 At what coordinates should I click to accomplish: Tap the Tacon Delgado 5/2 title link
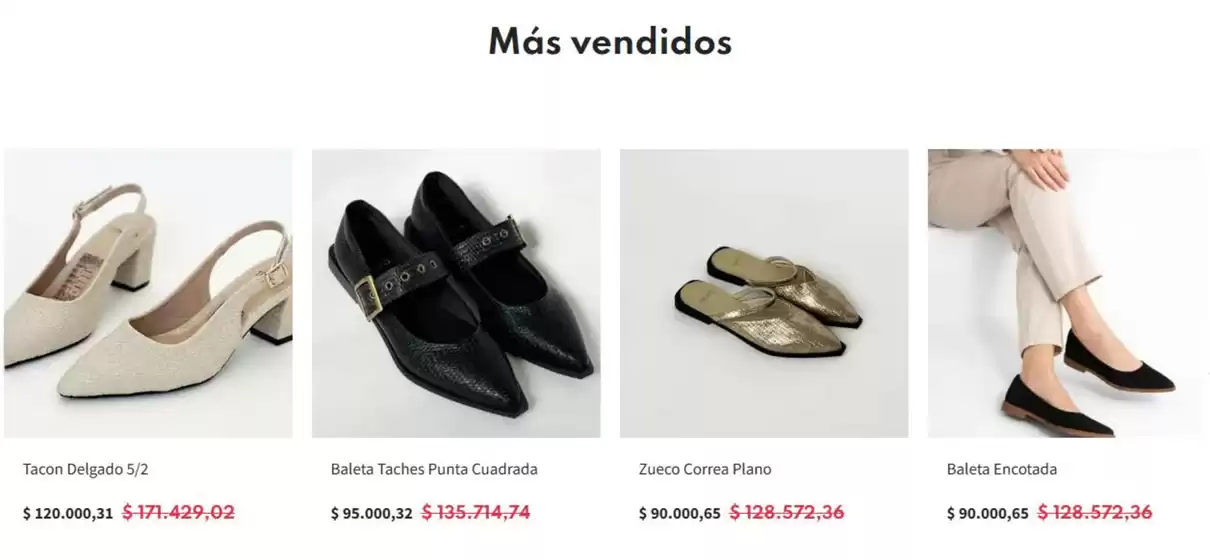(85, 469)
